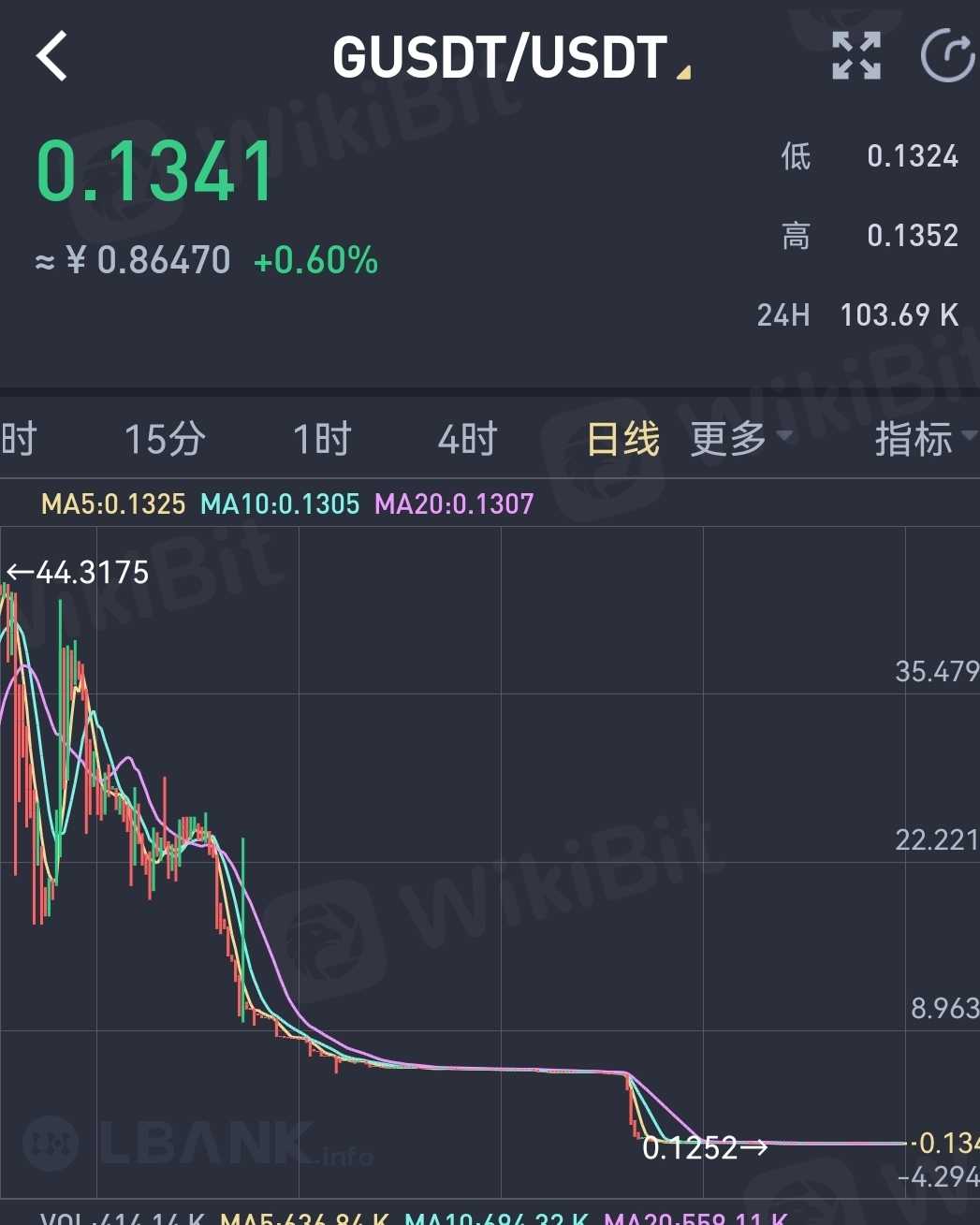Open the GUSDT/USDT trading pair selector
The height and width of the screenshot is (1225, 980).
point(510,58)
